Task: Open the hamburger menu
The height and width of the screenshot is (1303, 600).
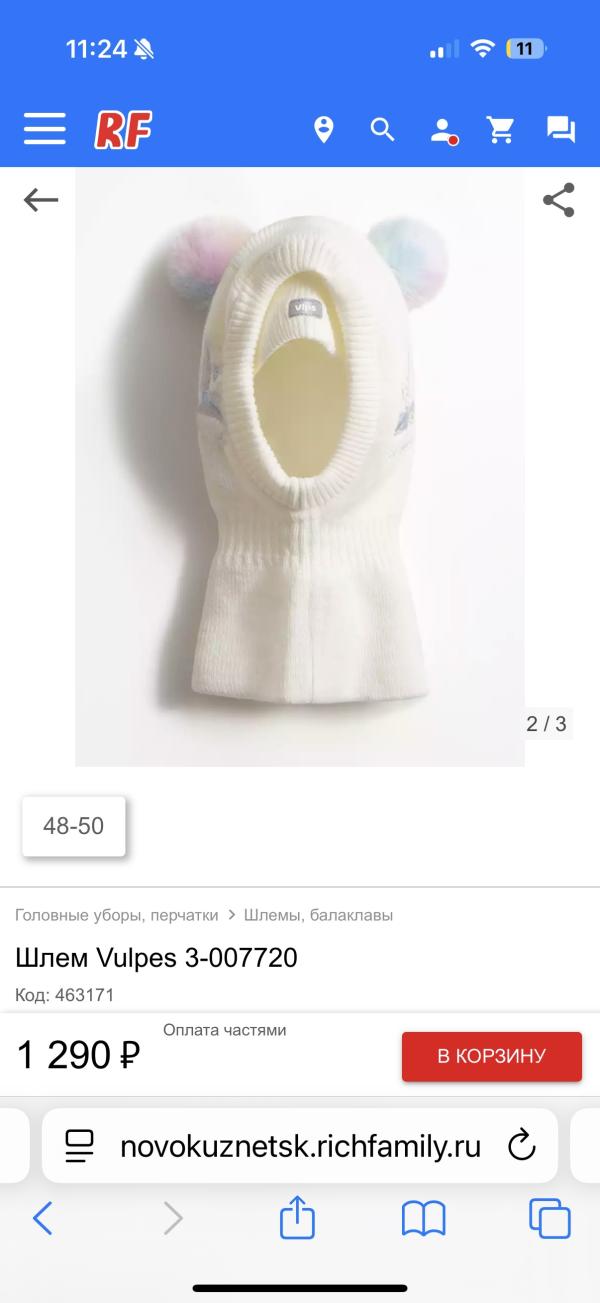Action: pos(45,129)
